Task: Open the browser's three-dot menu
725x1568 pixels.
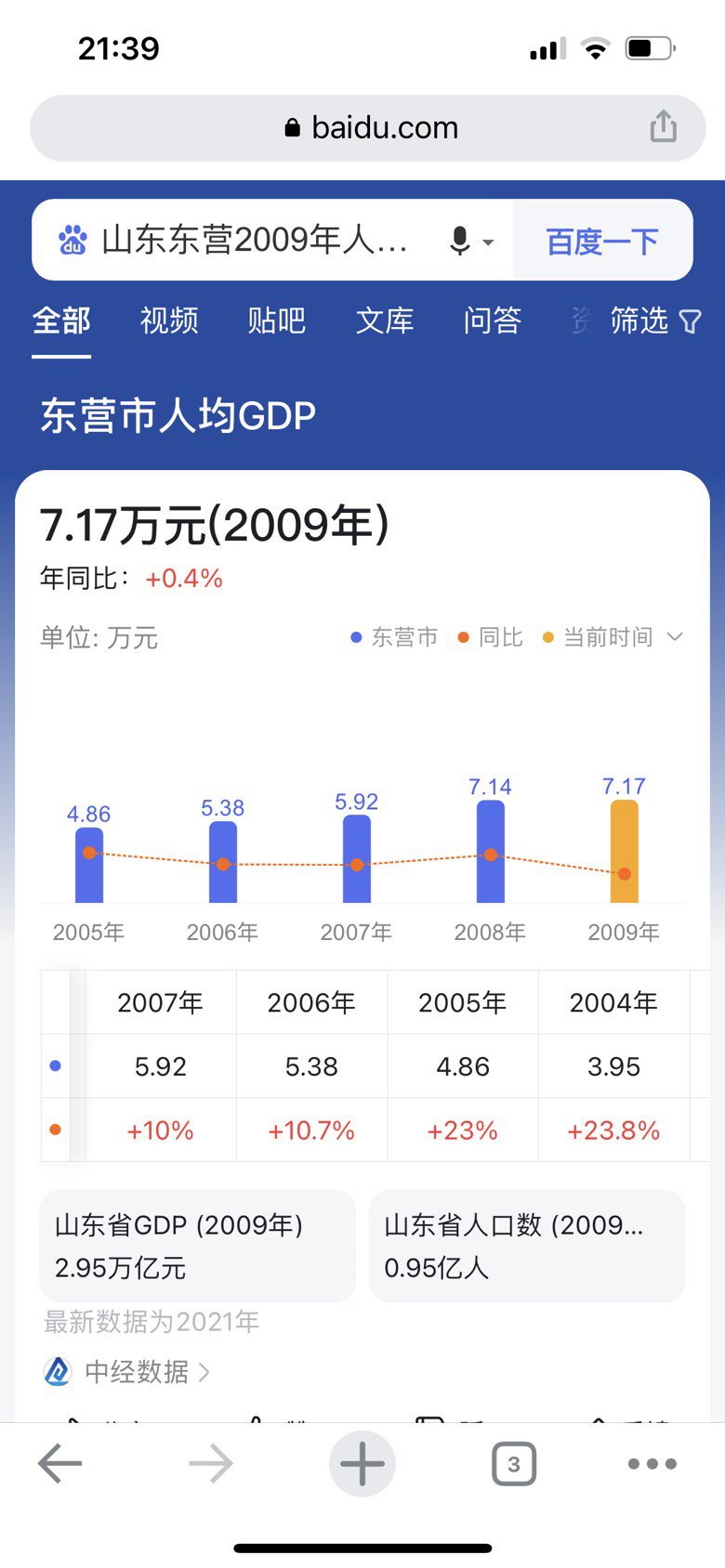Action: (x=652, y=1464)
